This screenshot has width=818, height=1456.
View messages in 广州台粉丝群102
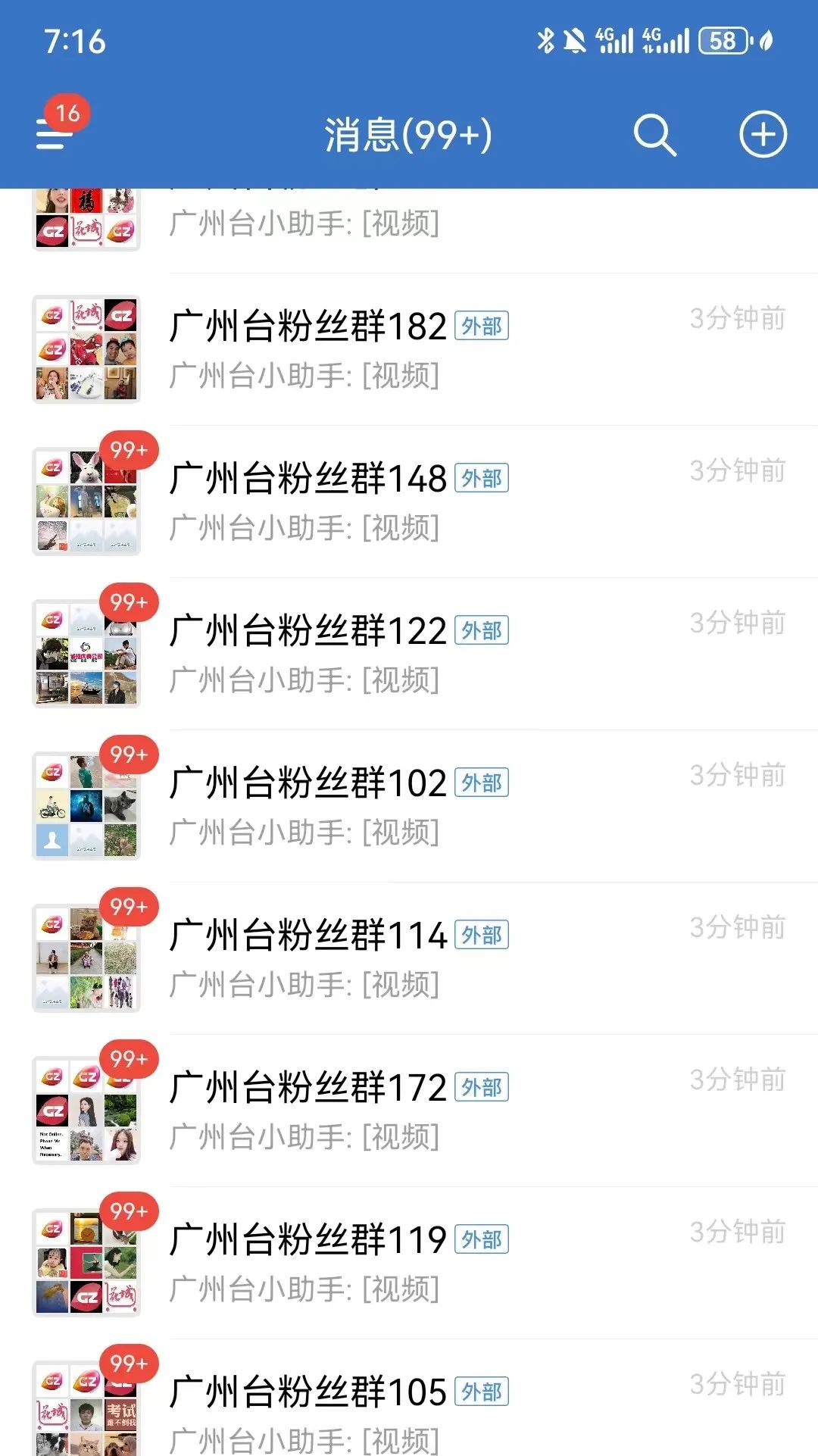(x=409, y=806)
